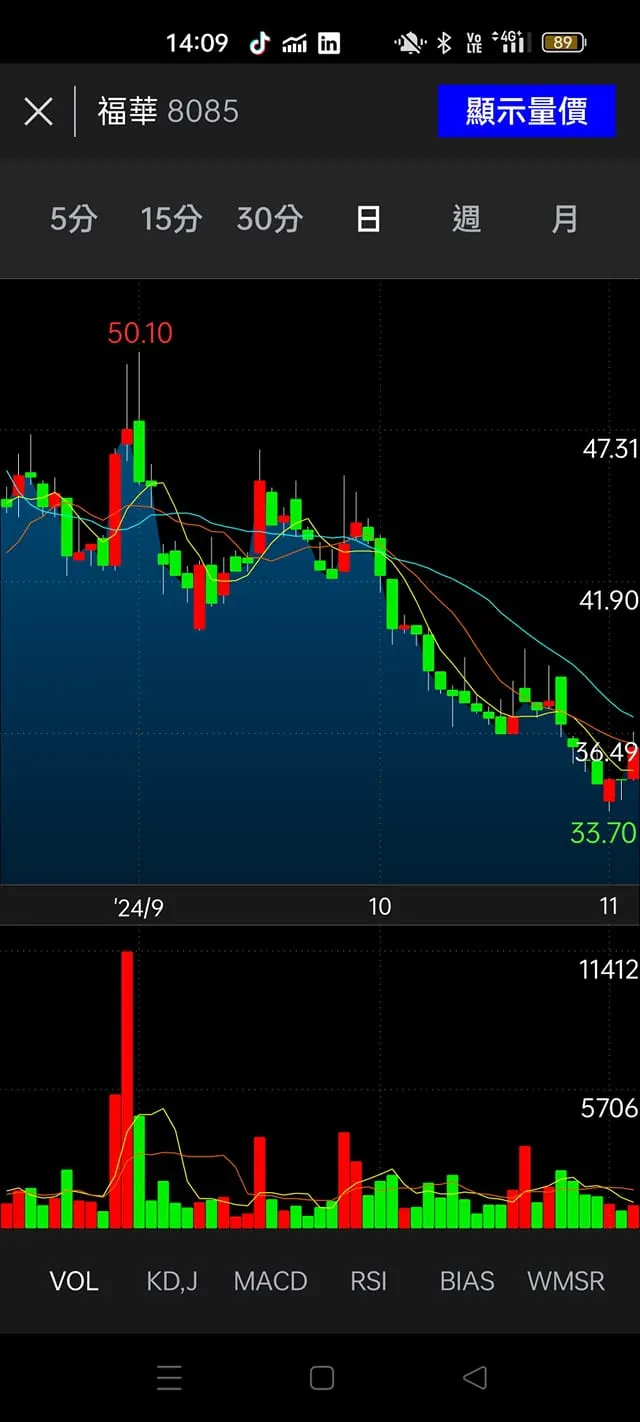
Task: Select the daily 日 chart tab
Action: (368, 219)
